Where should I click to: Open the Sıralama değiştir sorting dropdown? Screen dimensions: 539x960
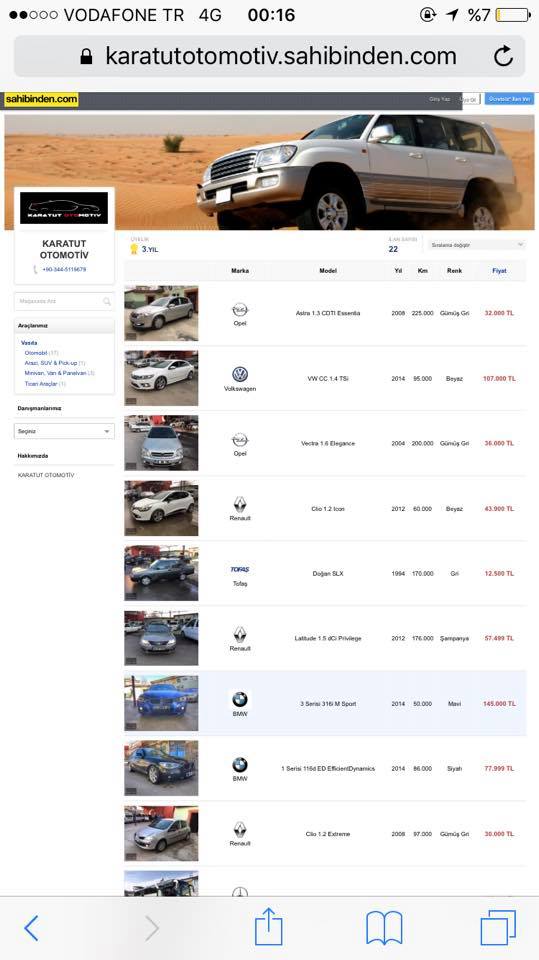[477, 245]
